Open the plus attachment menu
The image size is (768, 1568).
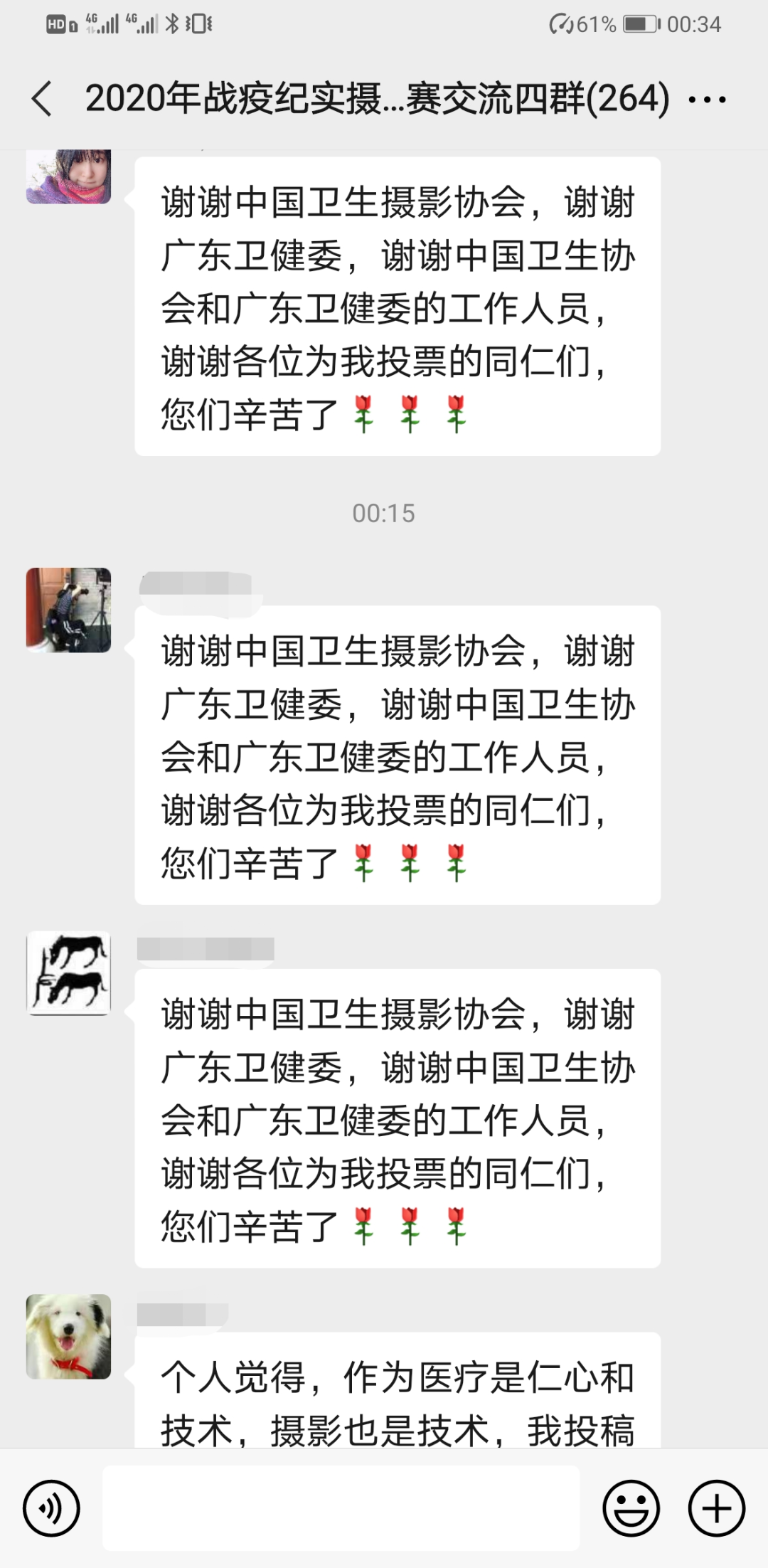[x=716, y=1508]
